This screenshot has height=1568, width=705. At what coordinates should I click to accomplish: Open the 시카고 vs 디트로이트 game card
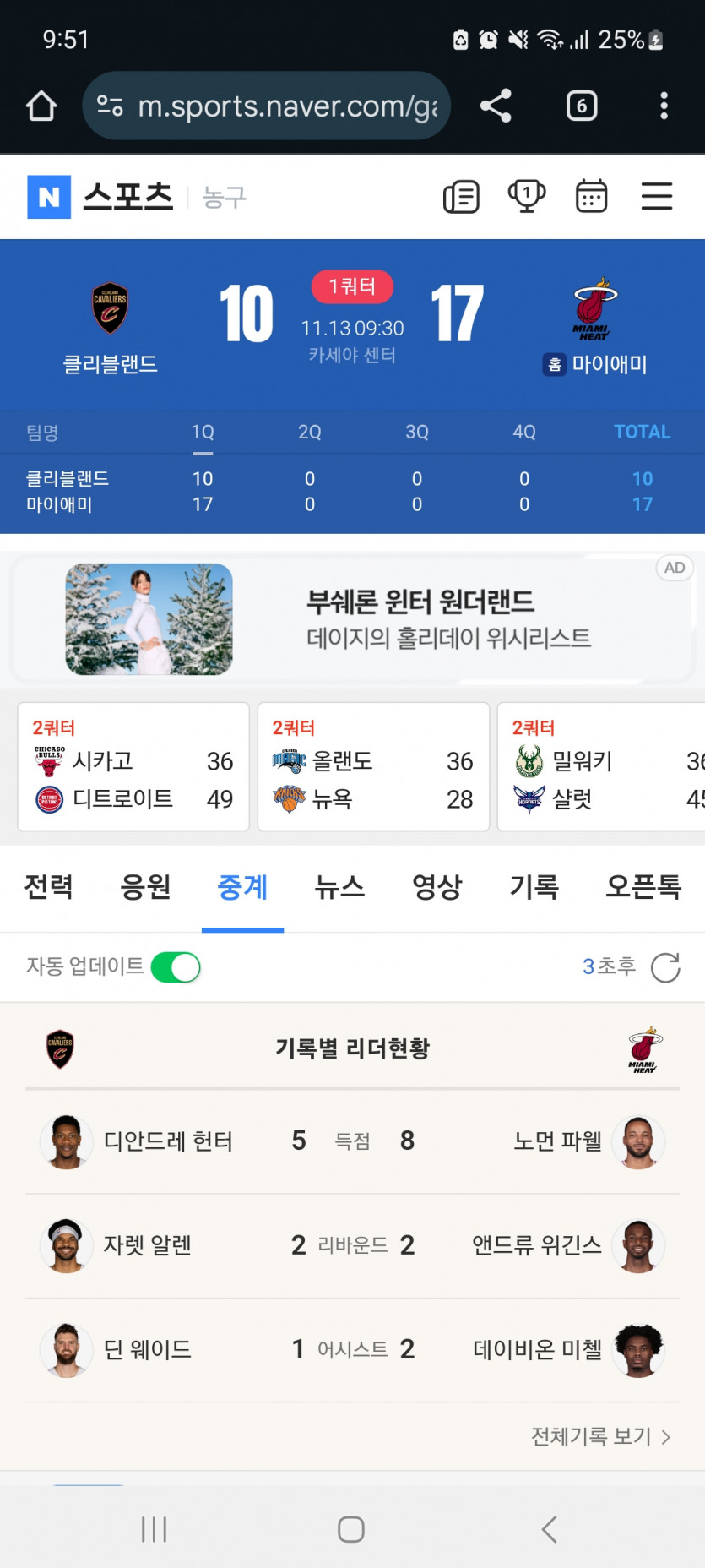click(x=133, y=765)
